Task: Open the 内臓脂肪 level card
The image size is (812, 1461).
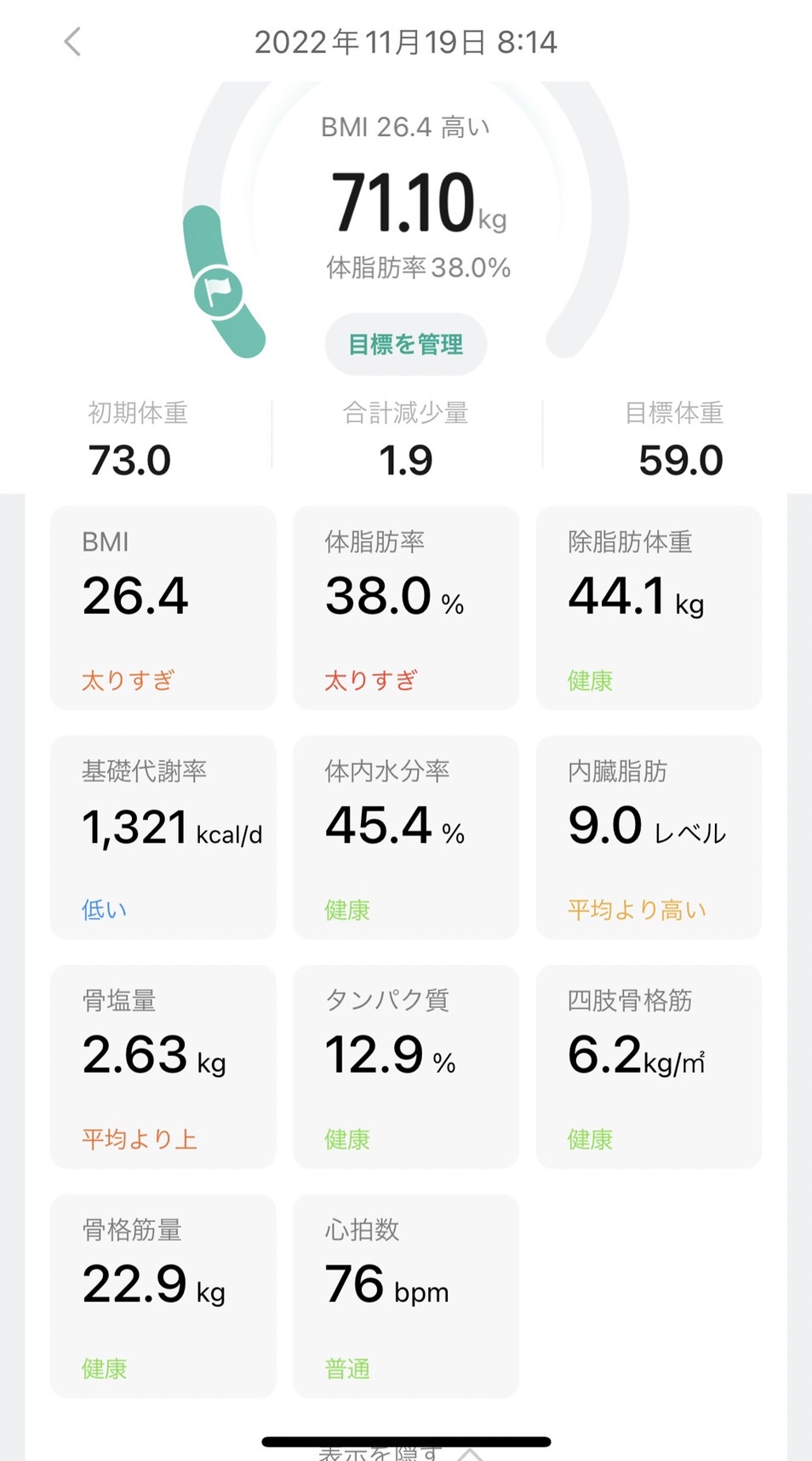Action: pos(649,838)
